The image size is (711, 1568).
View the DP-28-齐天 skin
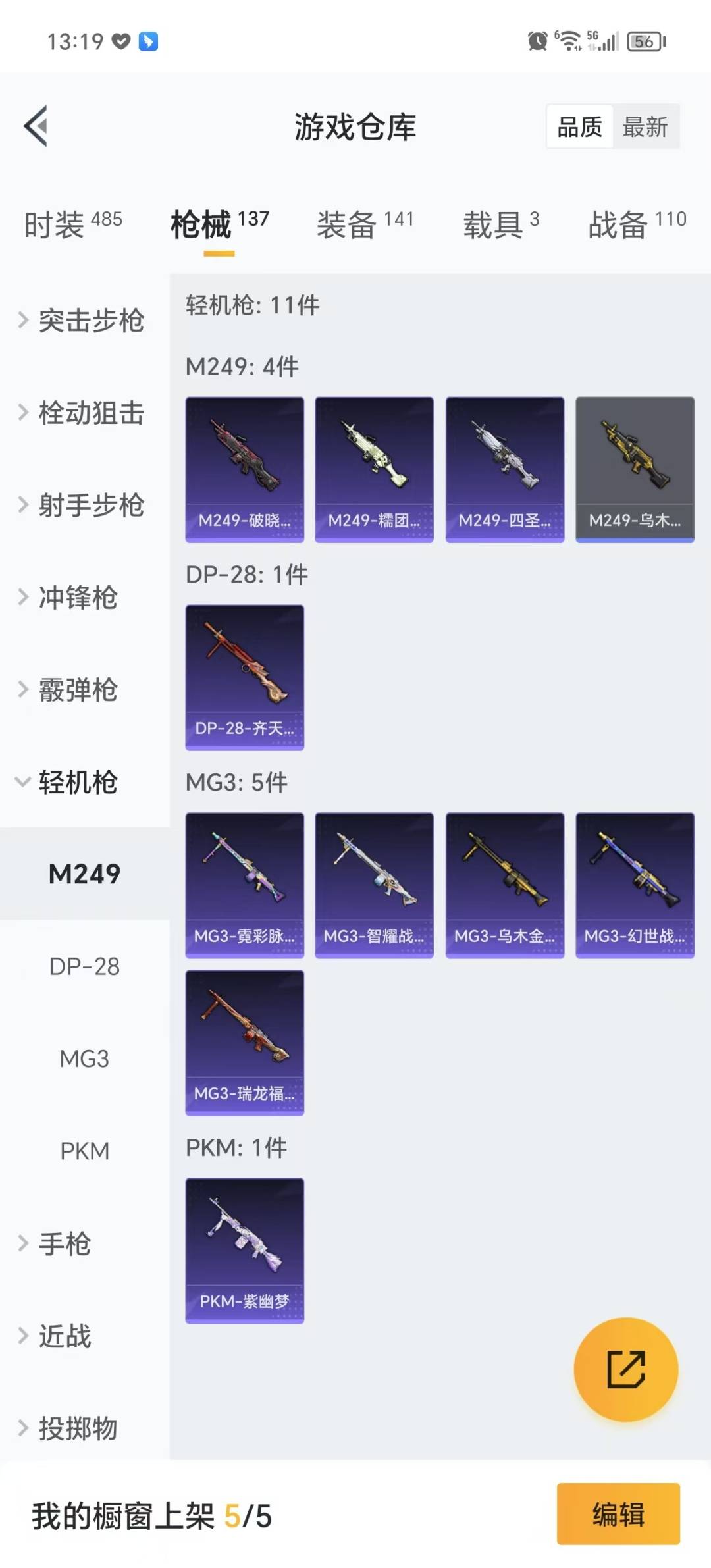coord(244,677)
